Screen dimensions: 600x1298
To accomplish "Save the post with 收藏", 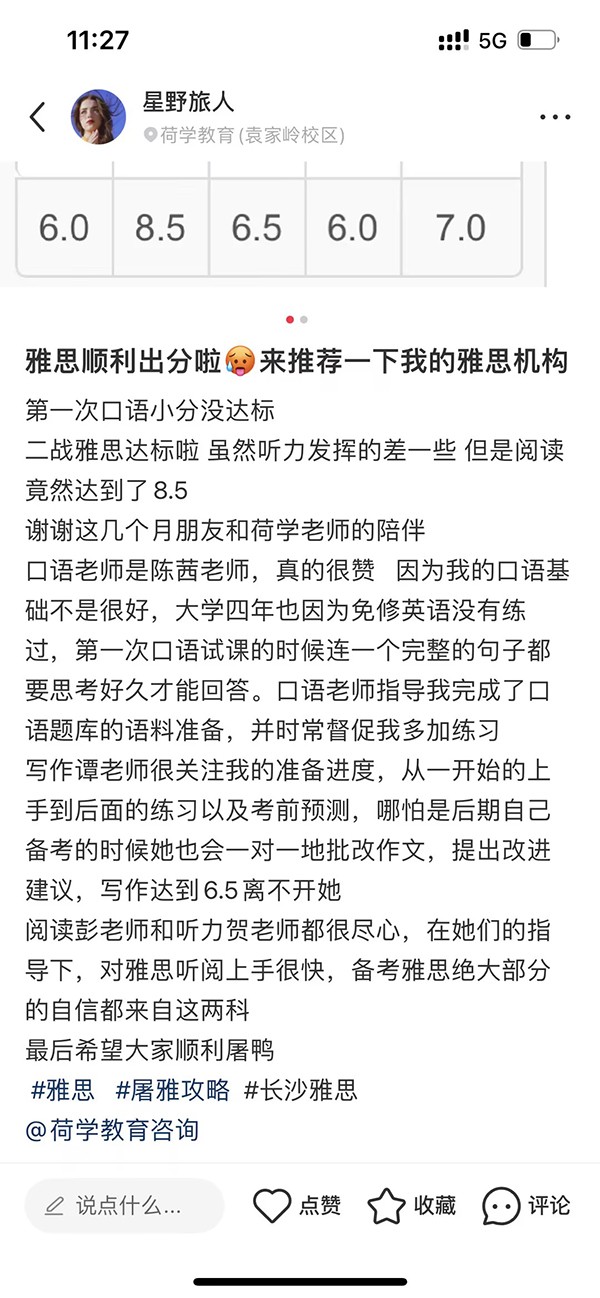I will [411, 1205].
